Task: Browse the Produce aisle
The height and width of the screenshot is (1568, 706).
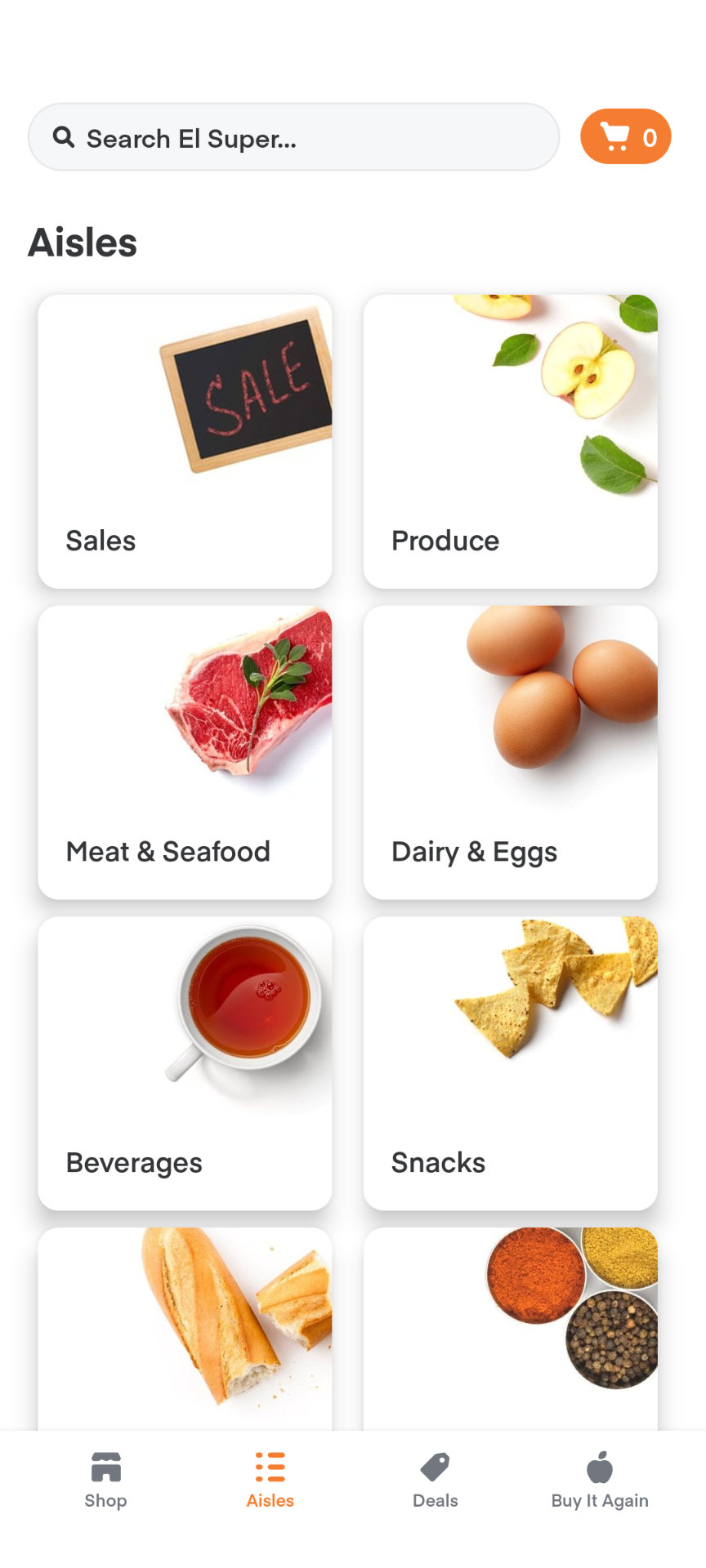Action: (510, 441)
